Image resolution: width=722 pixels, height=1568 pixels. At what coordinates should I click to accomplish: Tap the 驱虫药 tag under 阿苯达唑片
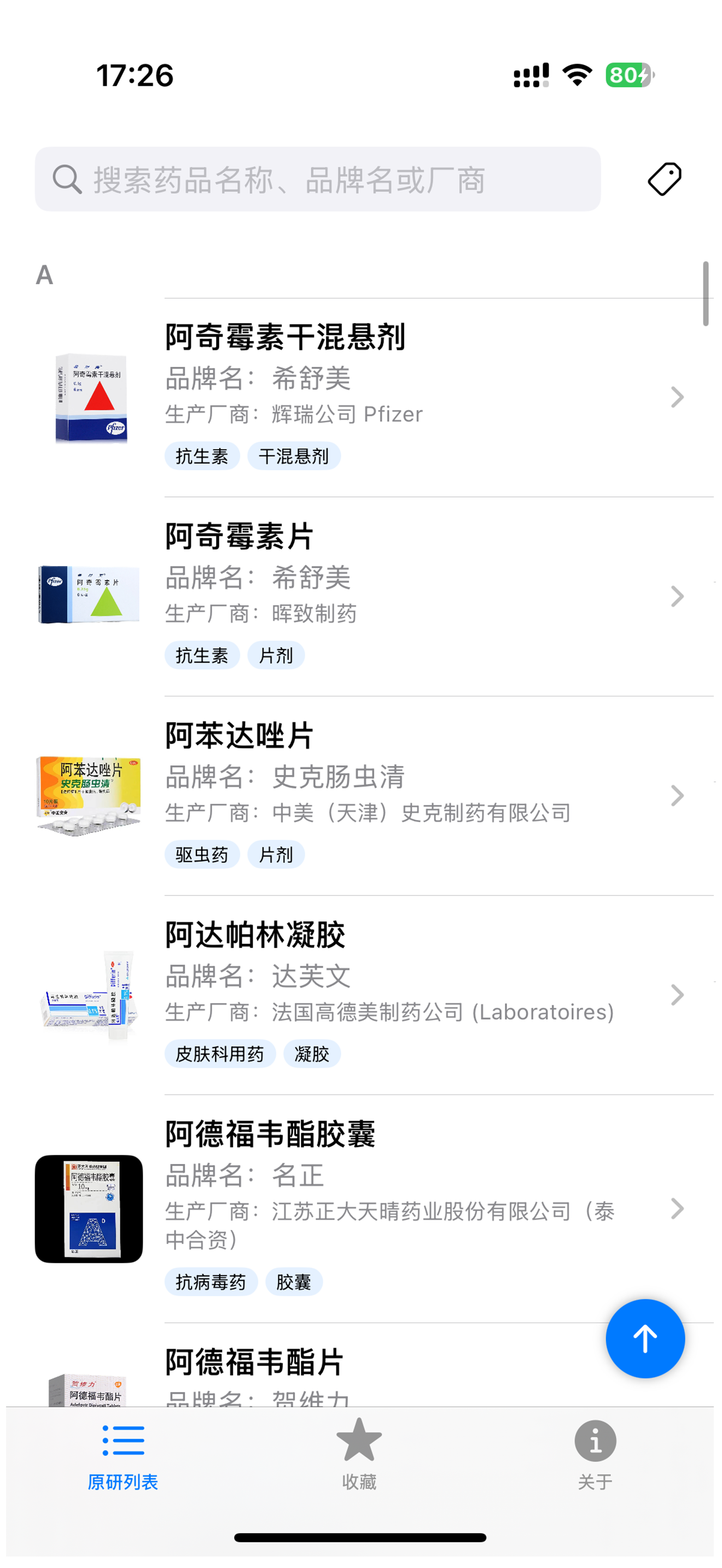pyautogui.click(x=201, y=855)
